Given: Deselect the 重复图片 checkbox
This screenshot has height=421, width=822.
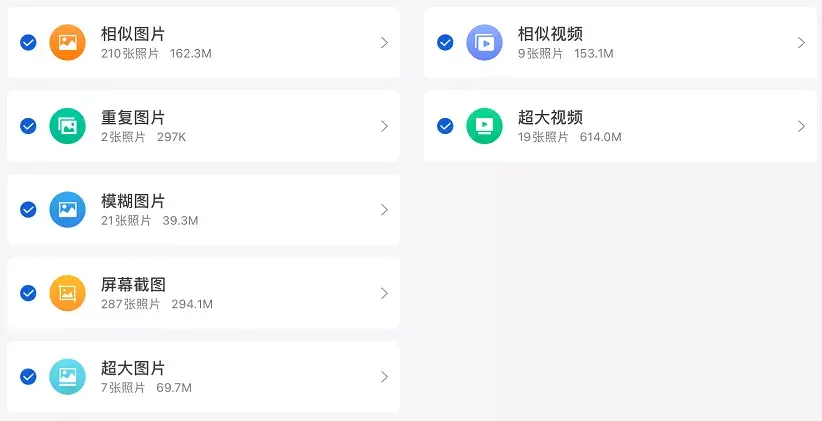Looking at the screenshot, I should tap(29, 126).
